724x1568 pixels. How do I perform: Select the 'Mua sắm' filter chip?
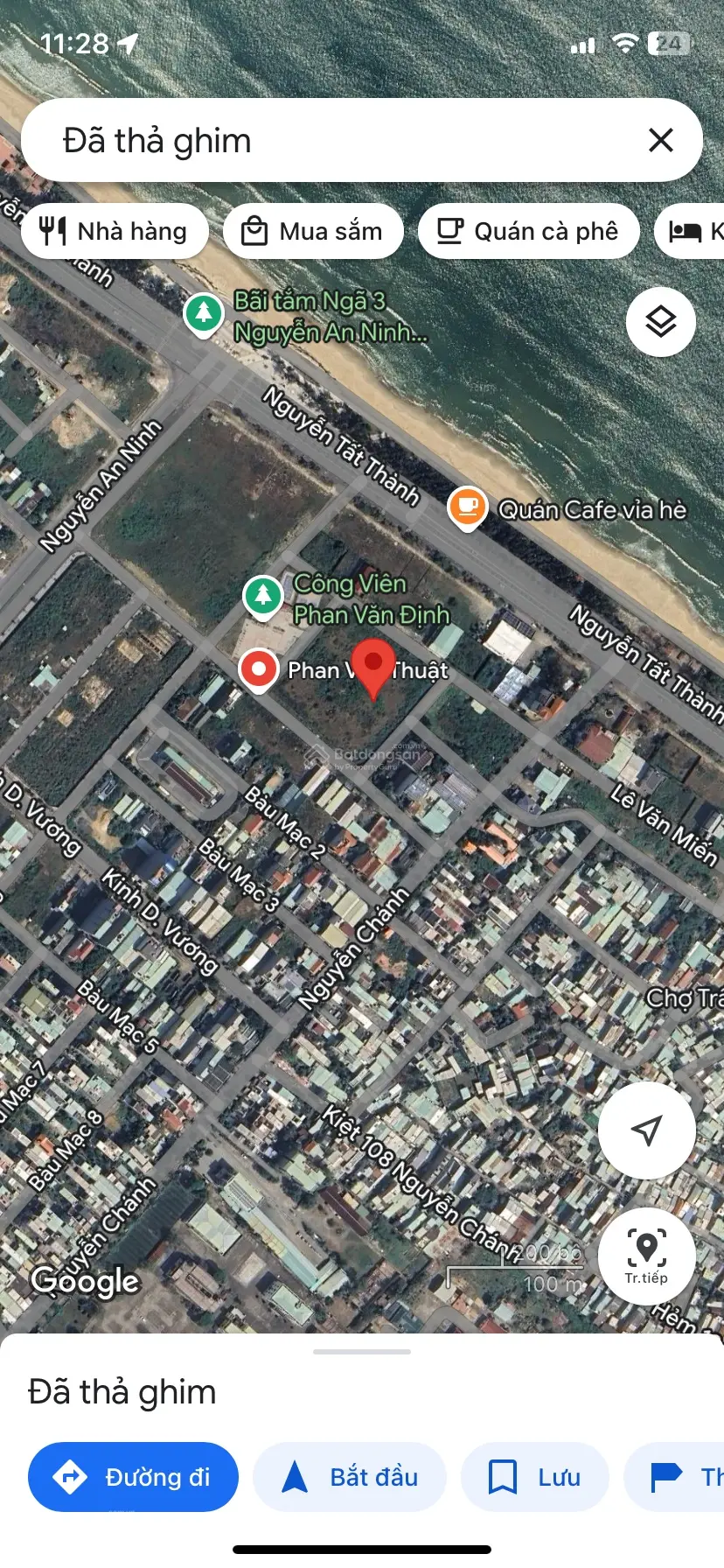pos(314,231)
